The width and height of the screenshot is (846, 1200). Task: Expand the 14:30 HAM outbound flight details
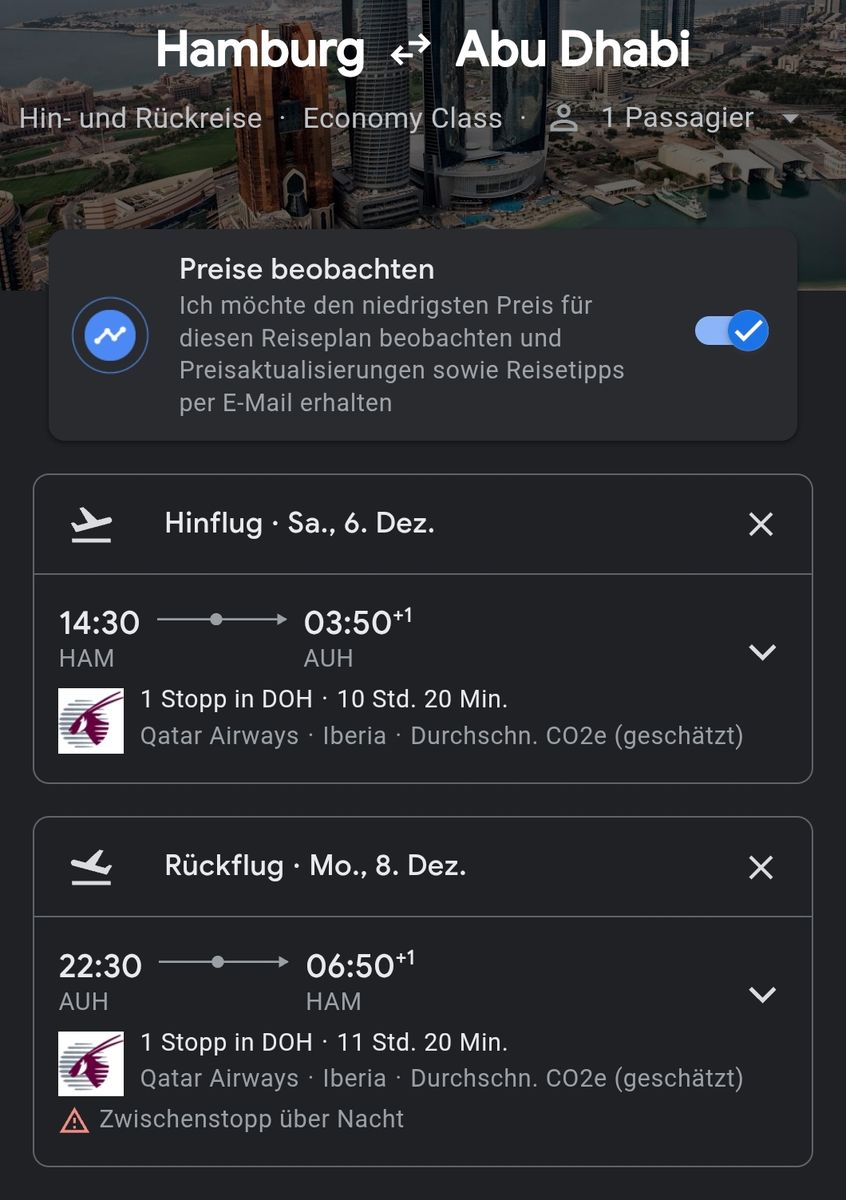(762, 652)
